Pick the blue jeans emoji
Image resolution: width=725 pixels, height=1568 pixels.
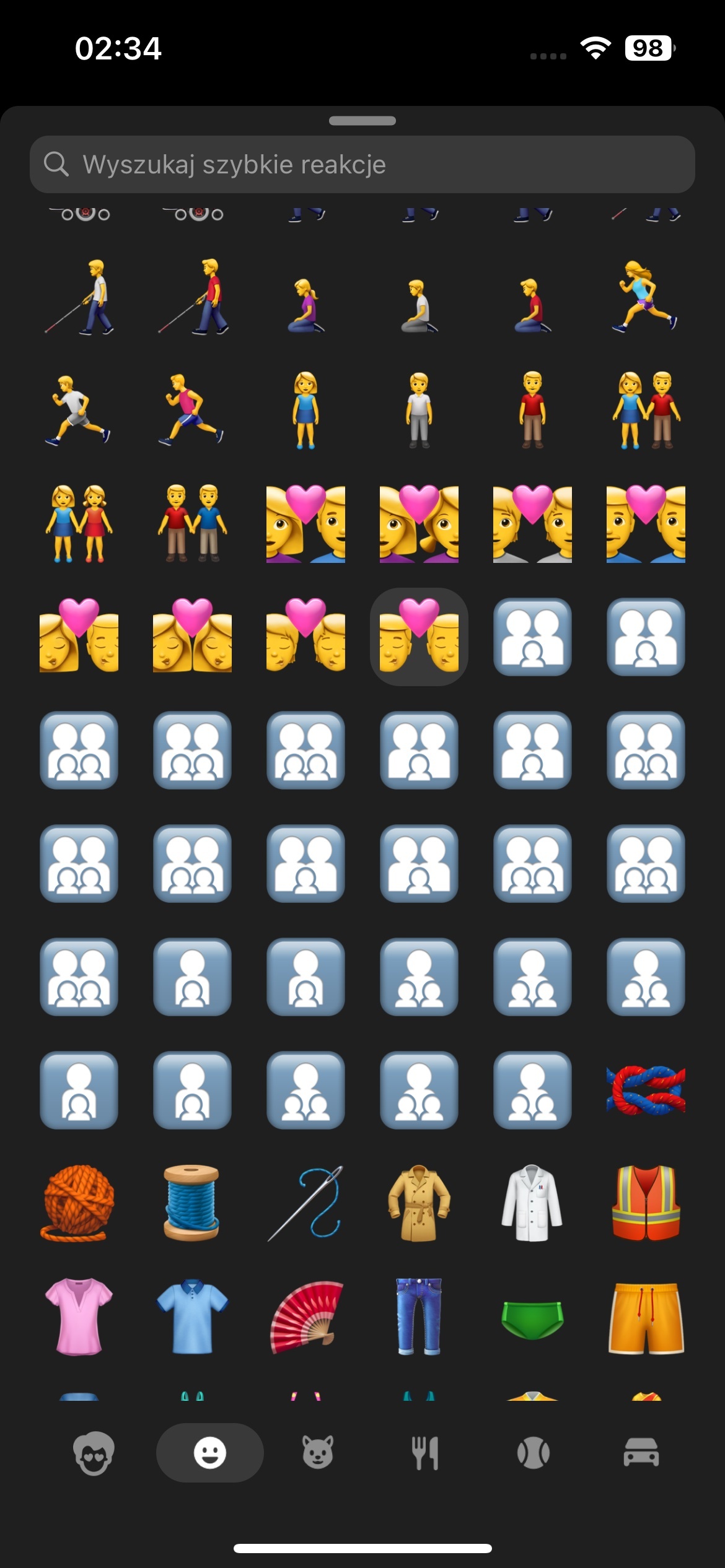(x=419, y=1317)
